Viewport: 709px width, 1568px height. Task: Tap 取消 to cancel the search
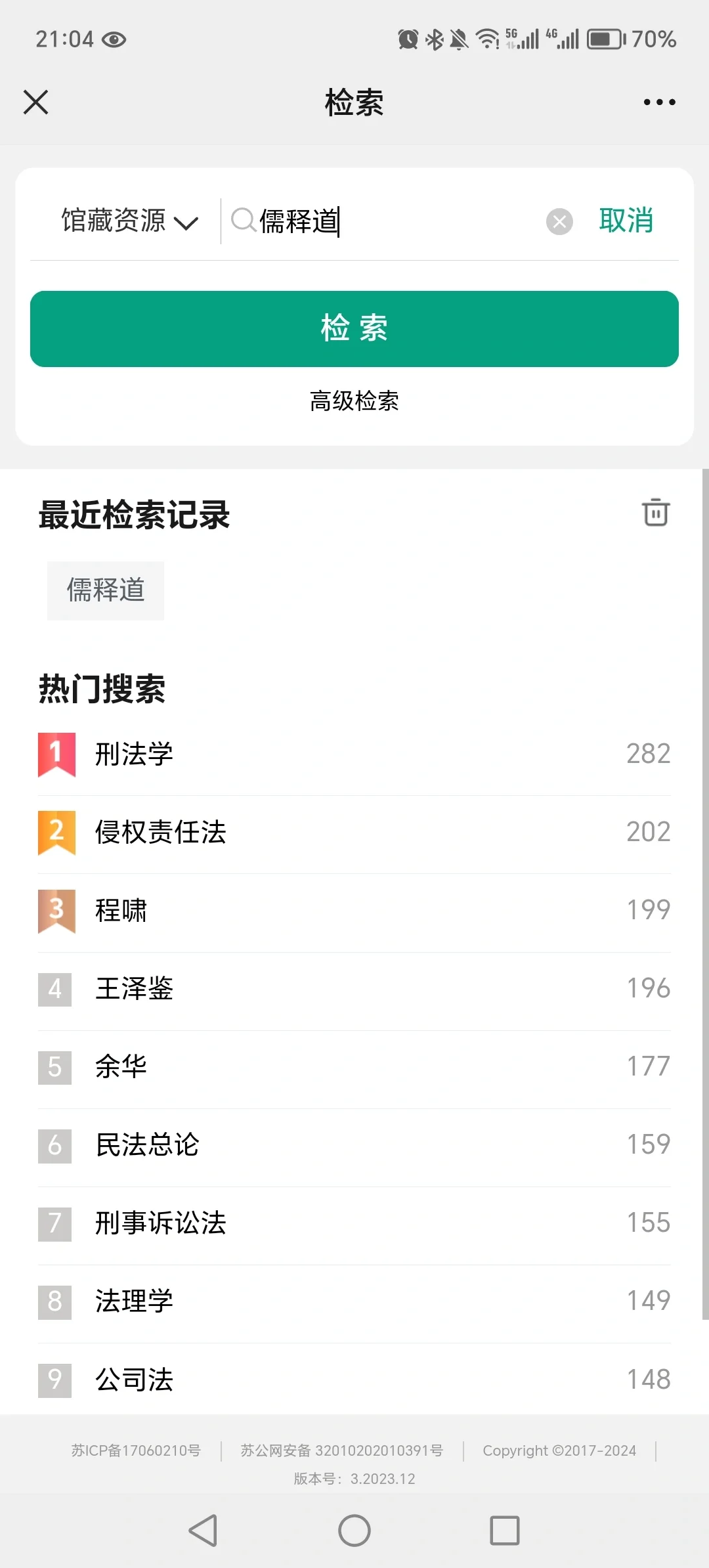626,221
